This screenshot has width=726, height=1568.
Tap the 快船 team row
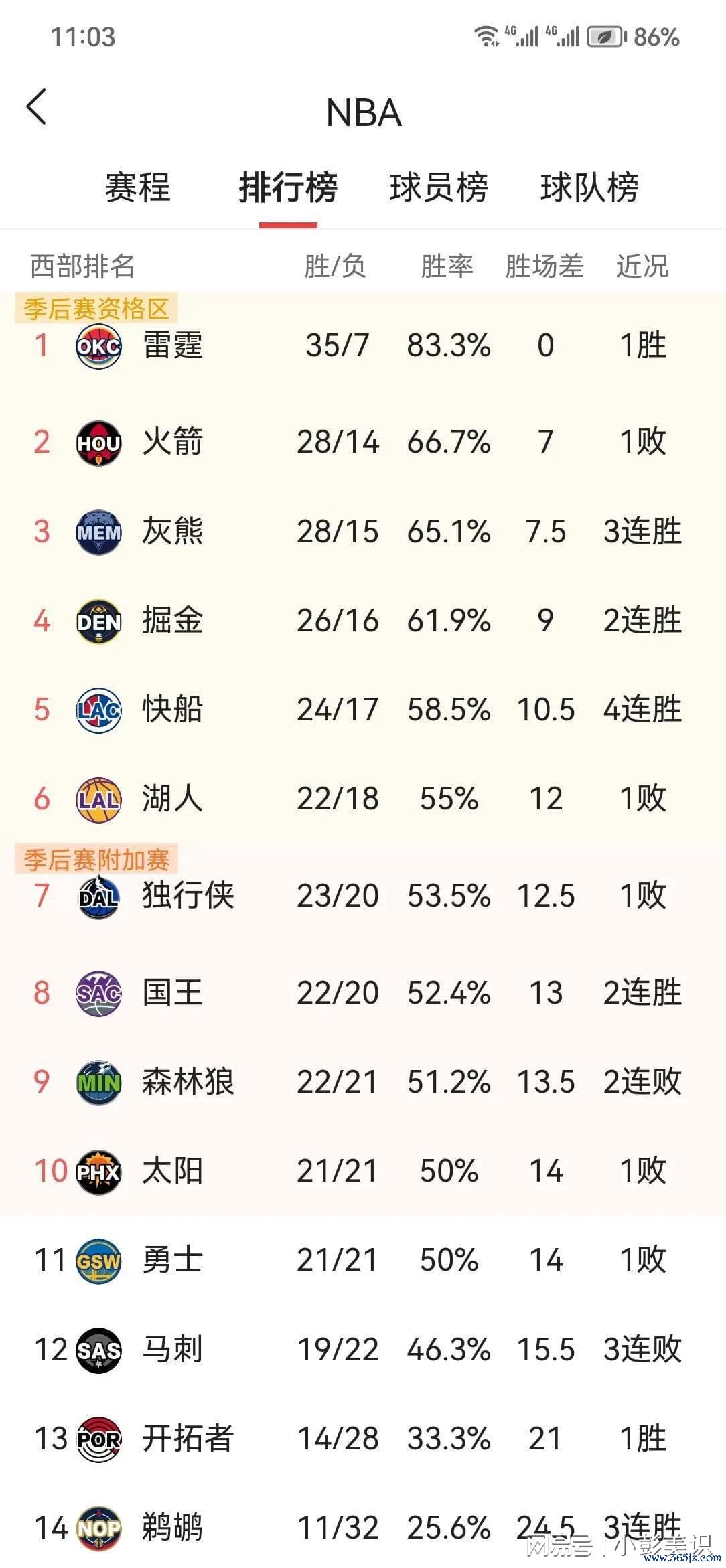[363, 710]
